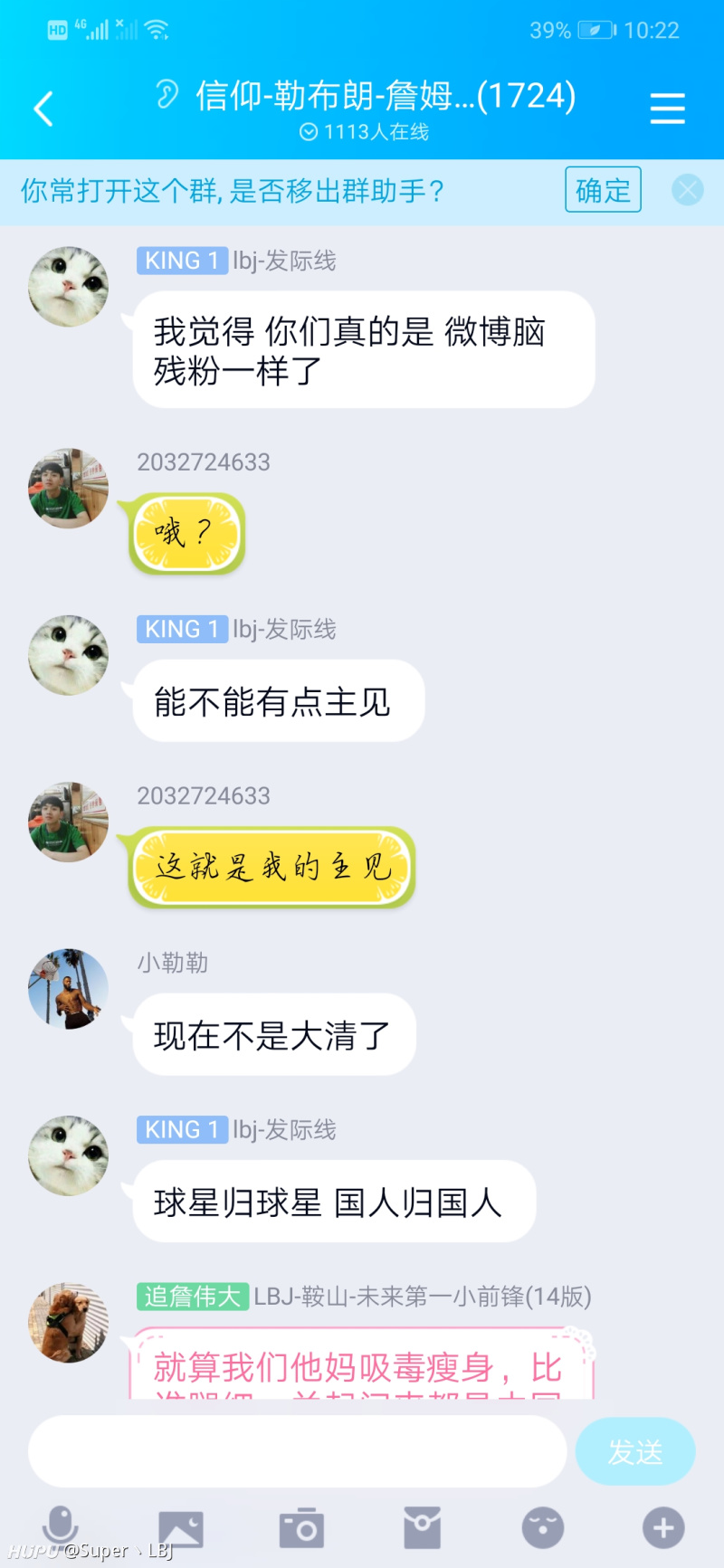
Task: Open the picture gallery icon
Action: coord(181,1529)
